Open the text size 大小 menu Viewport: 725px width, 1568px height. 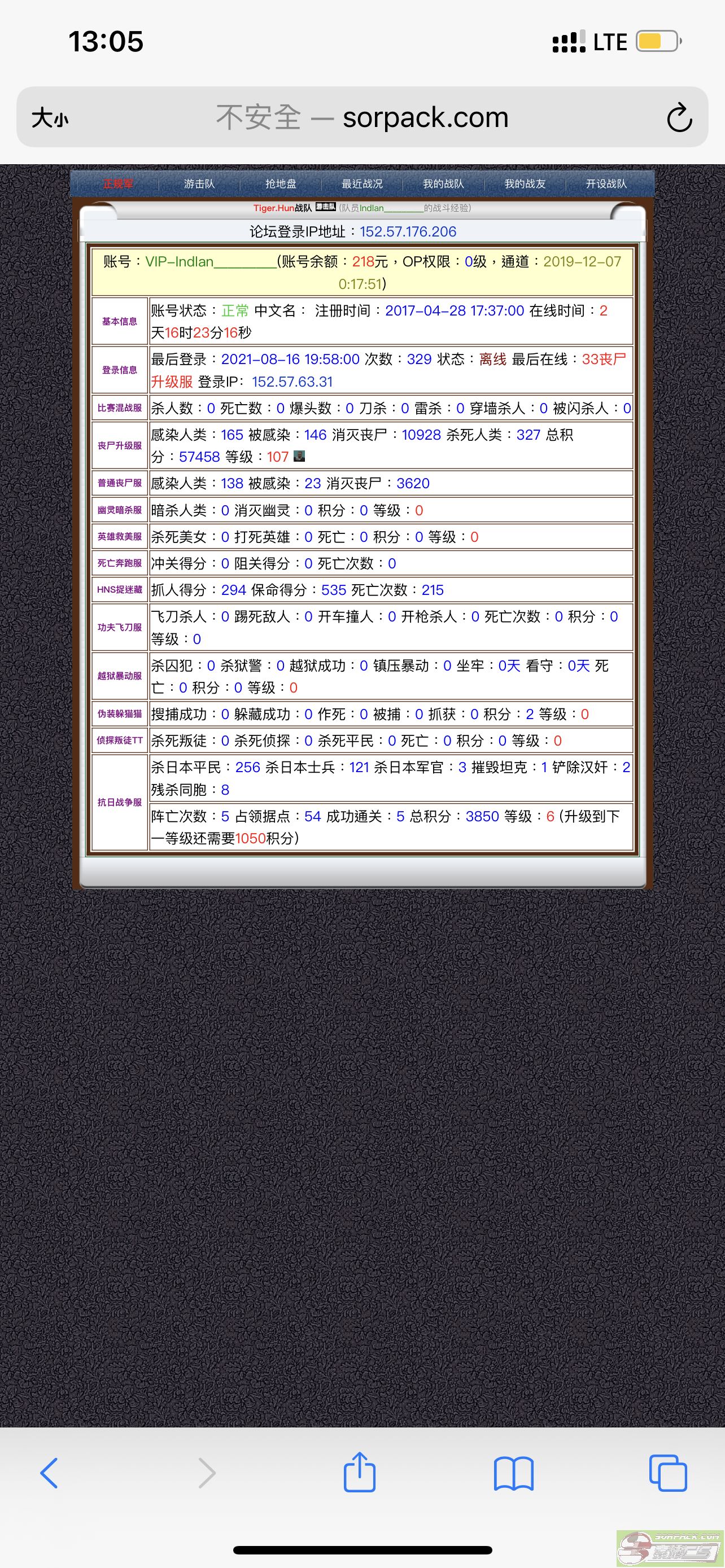pos(50,117)
